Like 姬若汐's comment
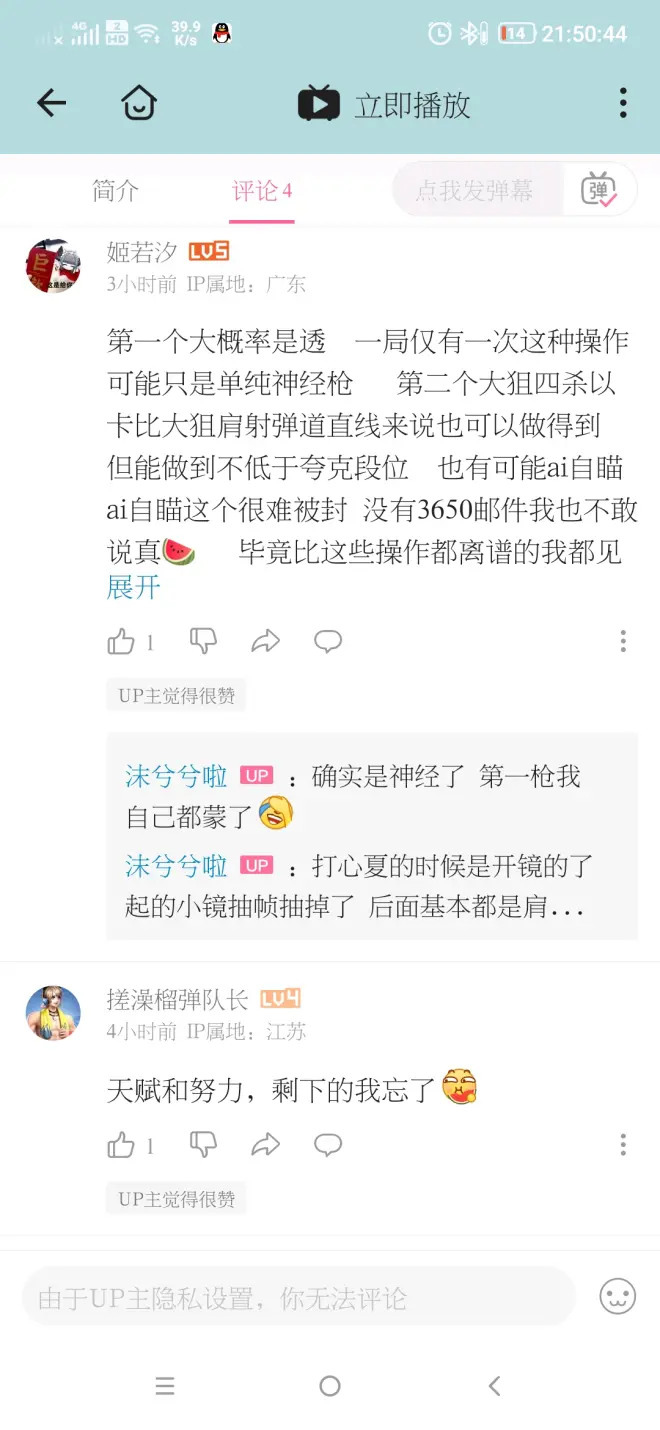This screenshot has height=1430, width=660. [x=122, y=642]
